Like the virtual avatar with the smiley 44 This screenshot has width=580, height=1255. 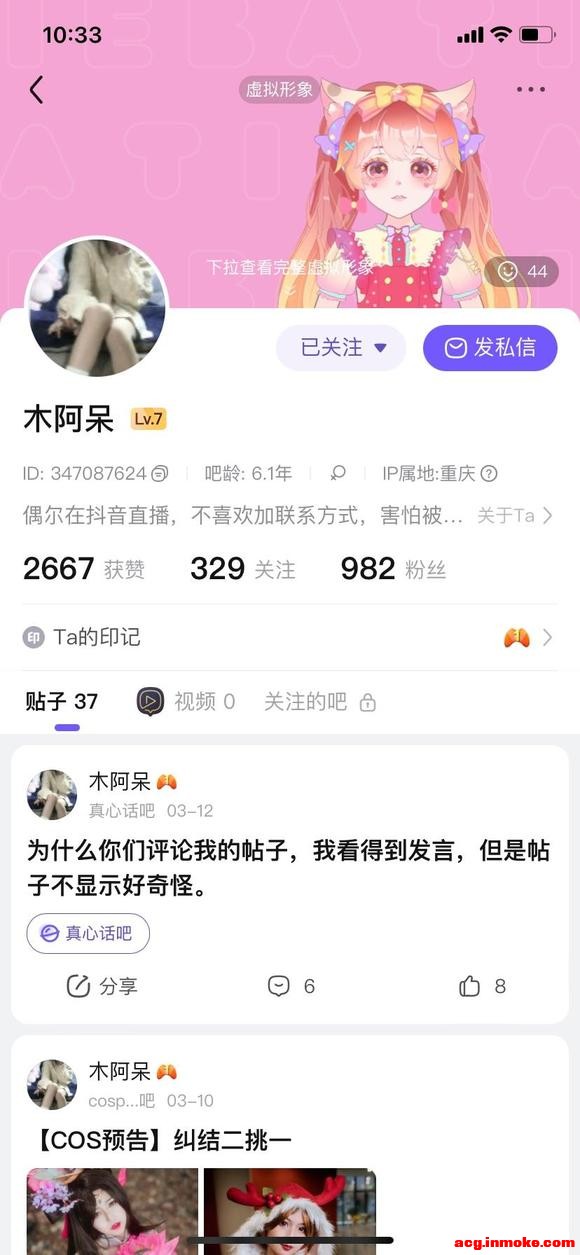pos(522,271)
